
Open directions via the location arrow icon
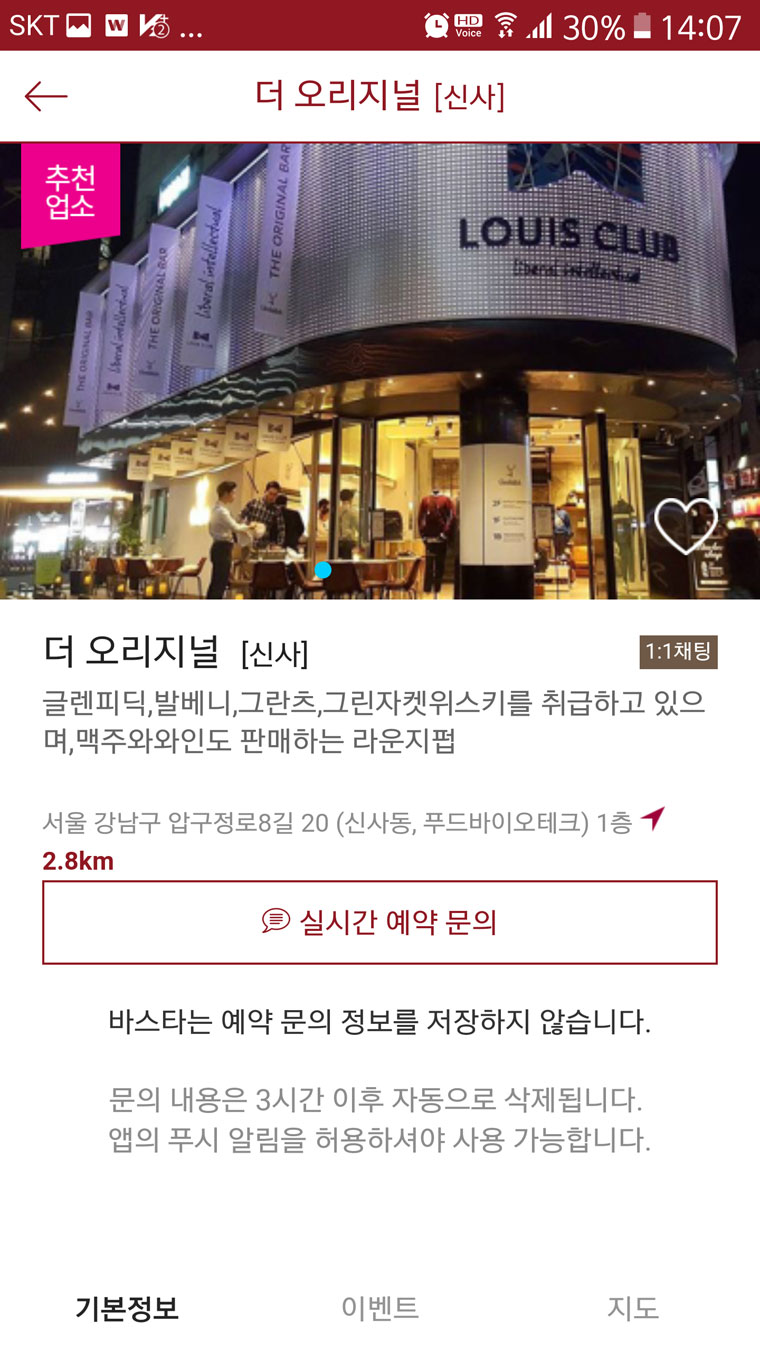tap(653, 820)
